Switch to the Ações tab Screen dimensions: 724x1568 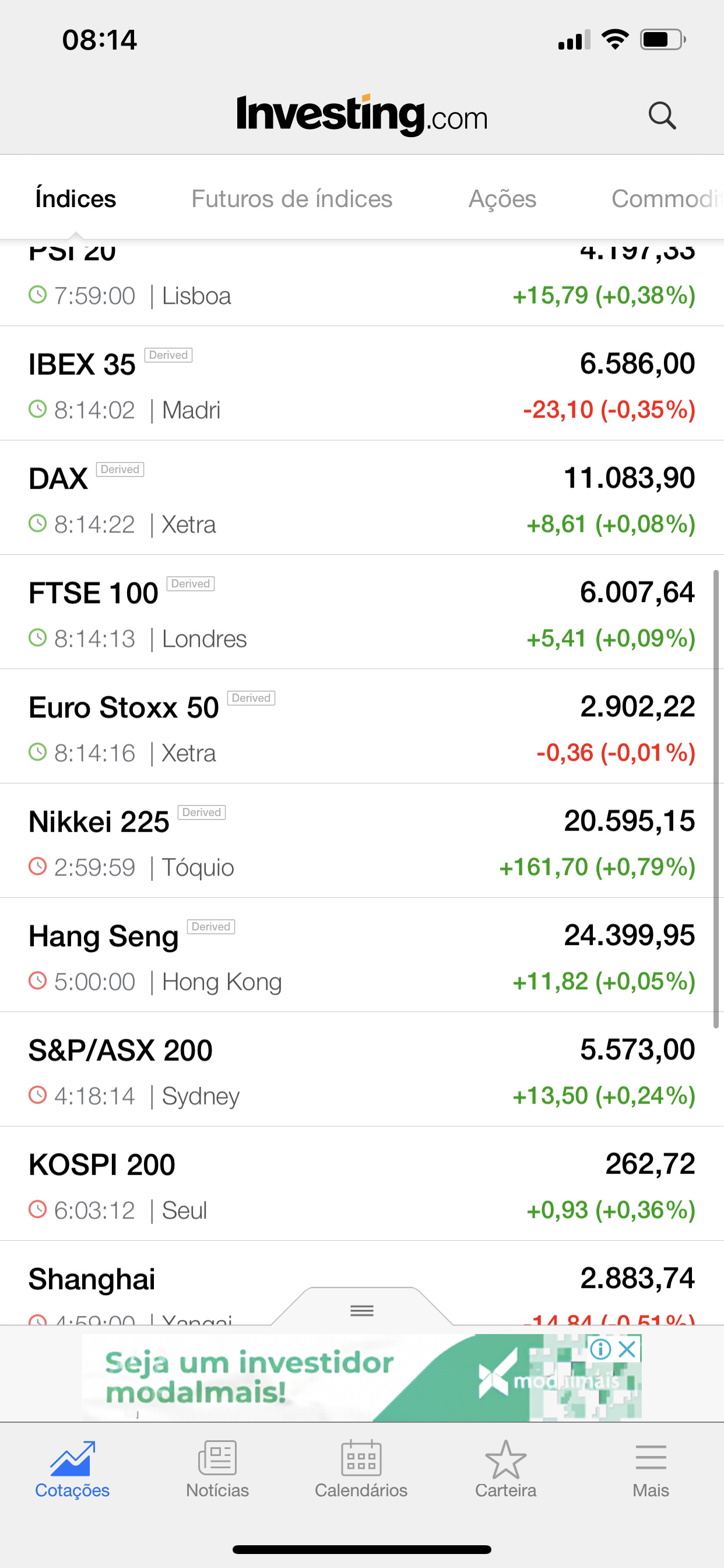502,198
